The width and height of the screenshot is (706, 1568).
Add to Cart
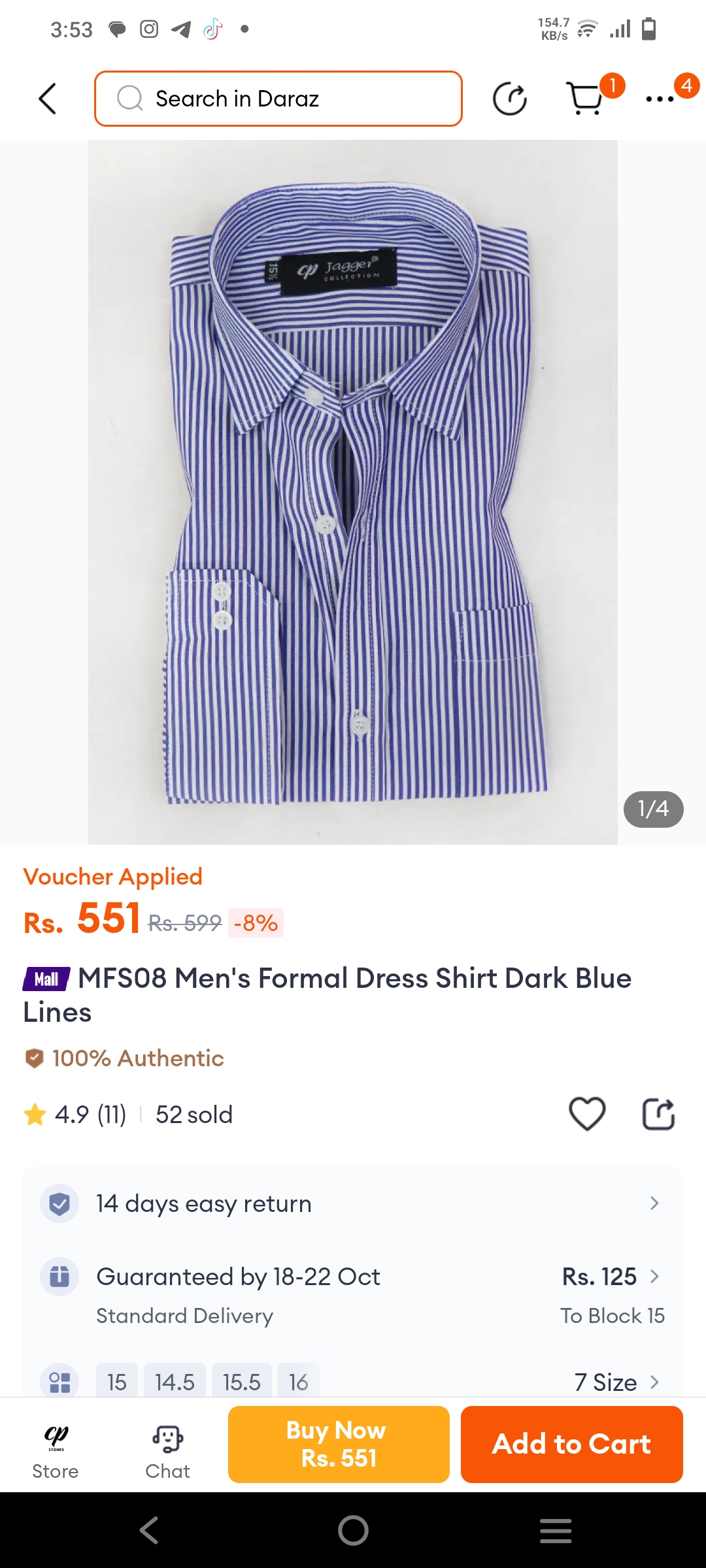click(571, 1445)
